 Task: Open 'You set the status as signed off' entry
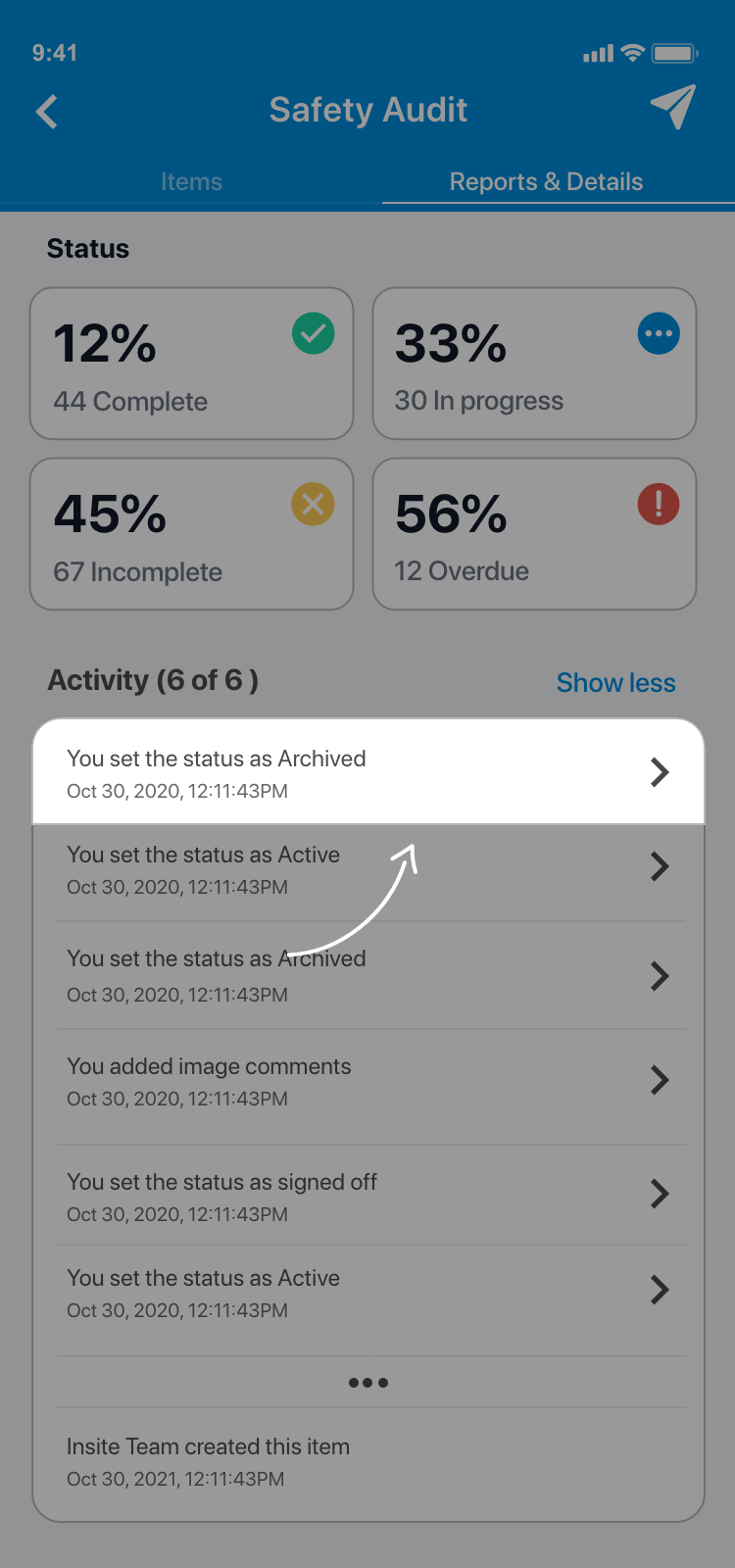(x=367, y=1196)
